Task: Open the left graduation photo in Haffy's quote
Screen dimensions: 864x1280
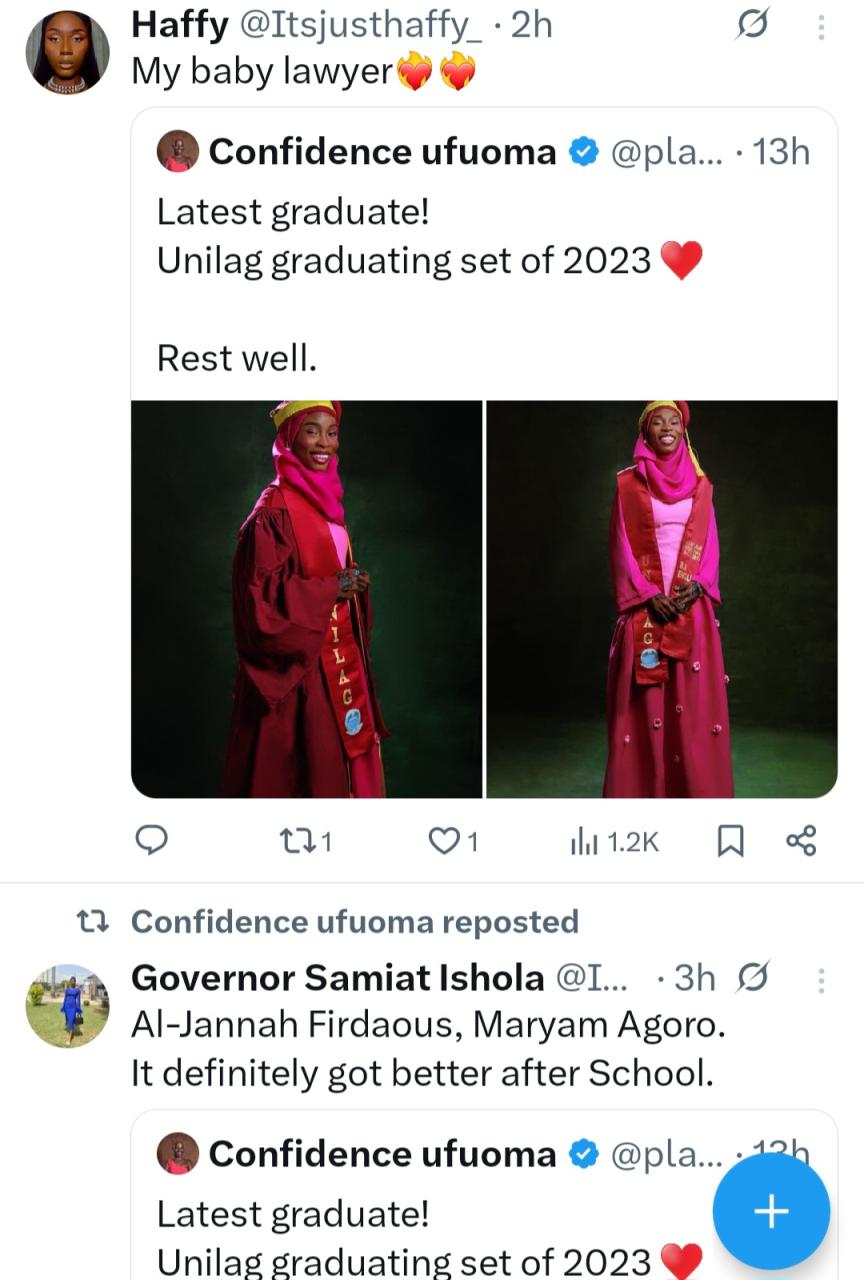Action: pyautogui.click(x=307, y=599)
